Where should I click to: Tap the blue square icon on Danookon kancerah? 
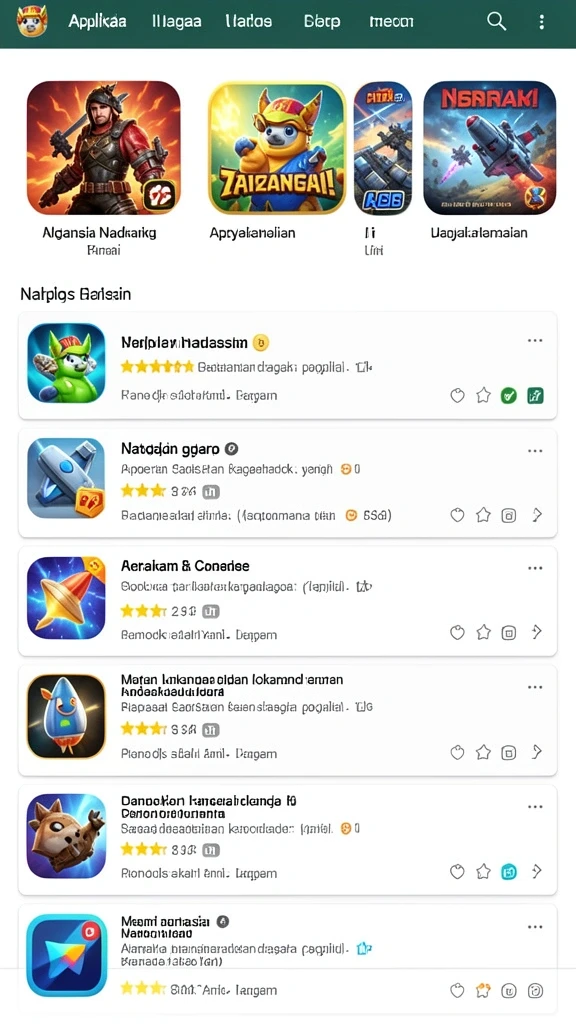[x=509, y=871]
